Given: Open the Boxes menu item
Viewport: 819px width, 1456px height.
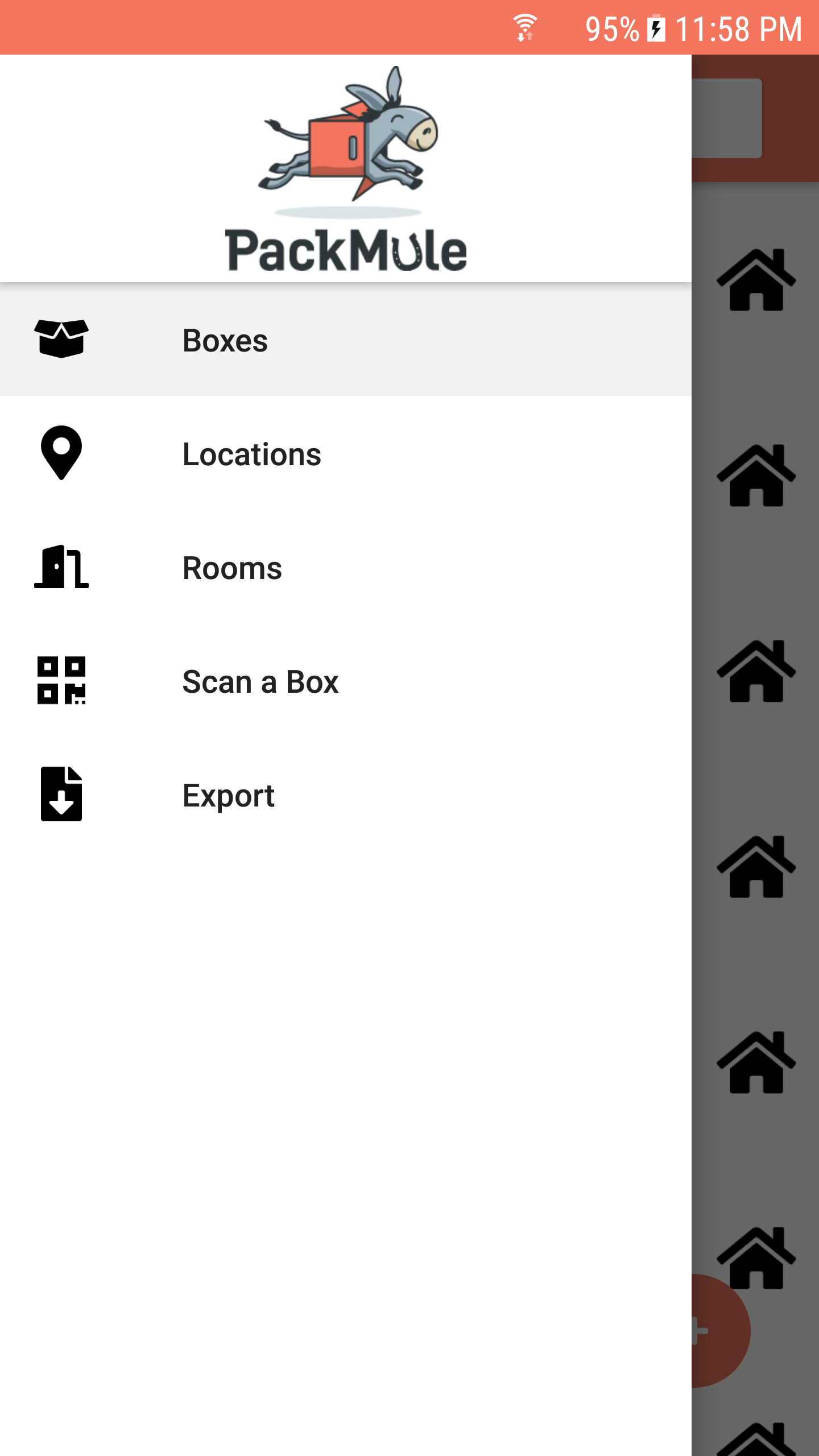Looking at the screenshot, I should tap(225, 340).
